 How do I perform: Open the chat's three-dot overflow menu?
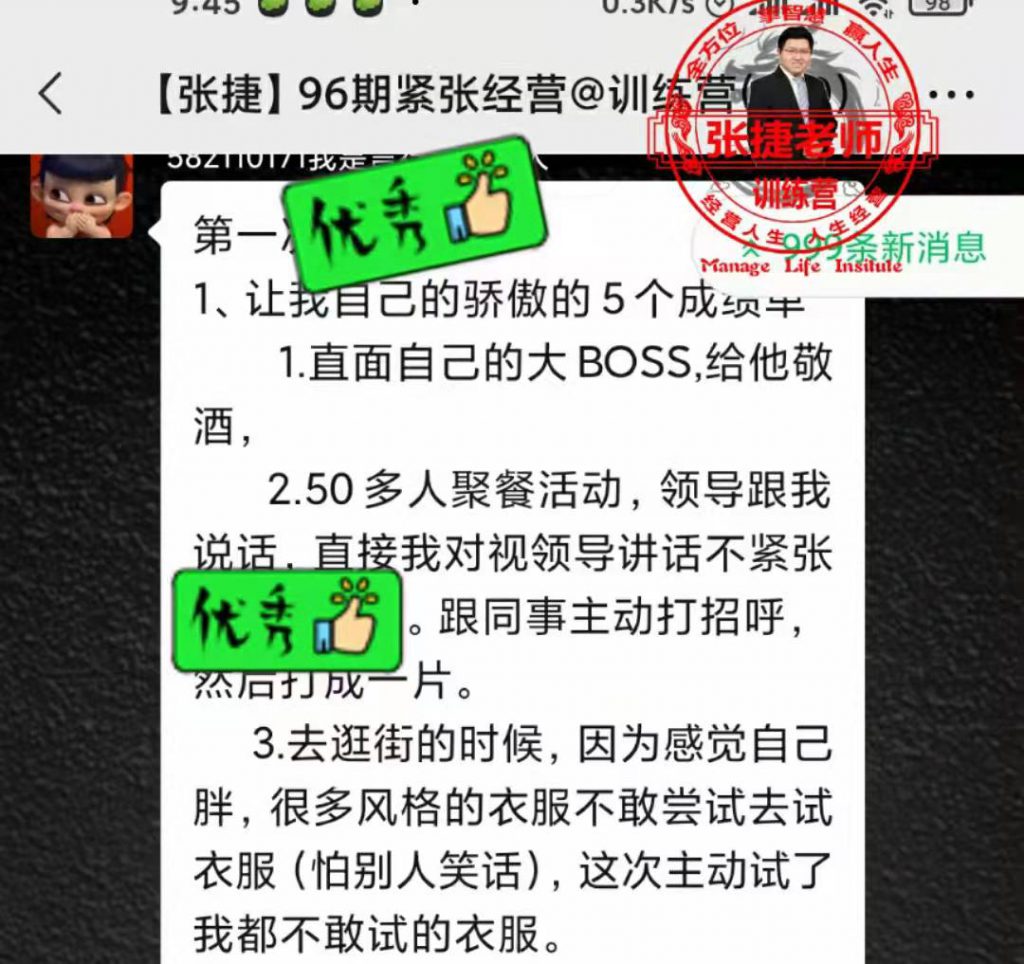[958, 95]
